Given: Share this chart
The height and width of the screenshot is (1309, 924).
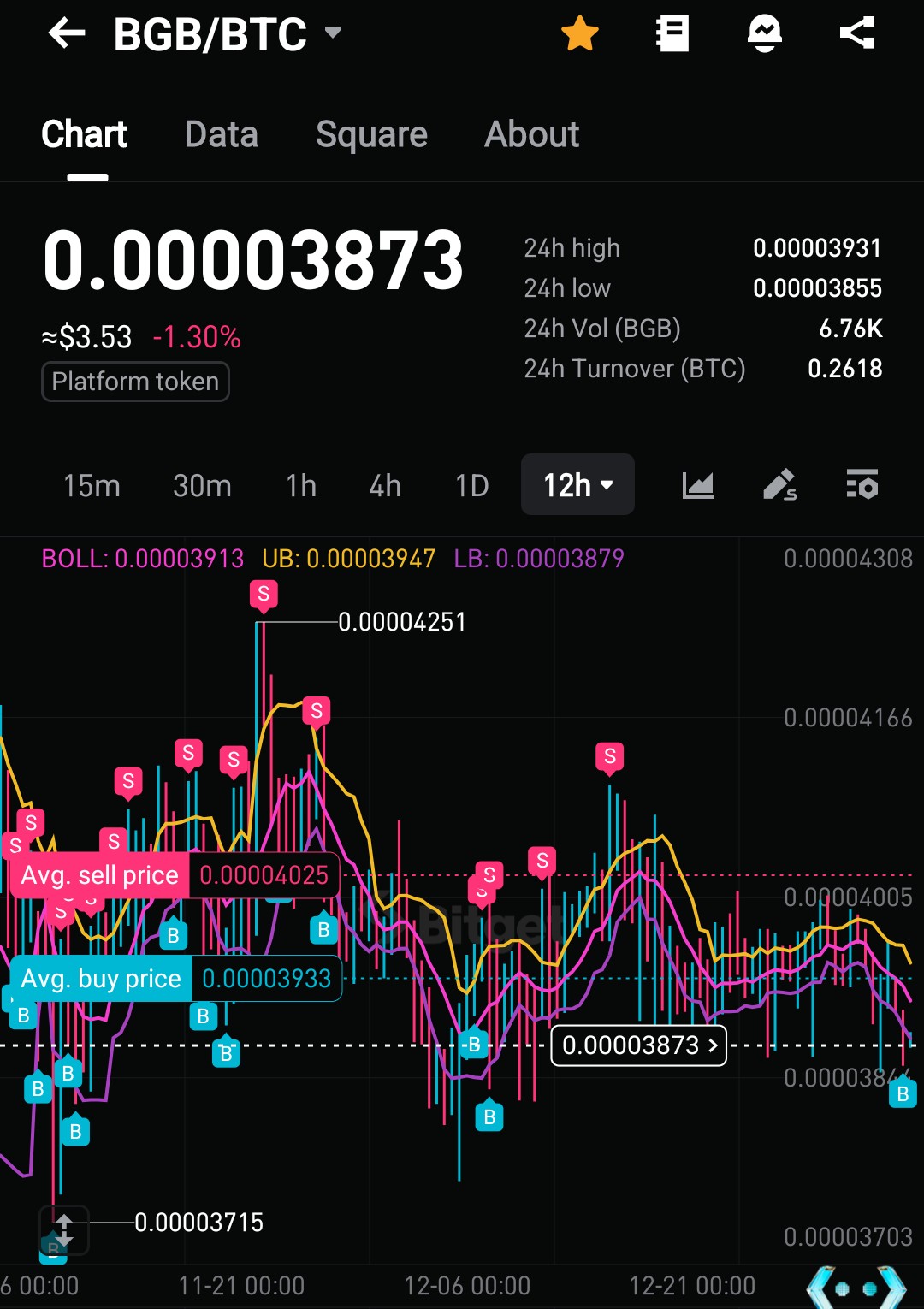Looking at the screenshot, I should (x=857, y=34).
